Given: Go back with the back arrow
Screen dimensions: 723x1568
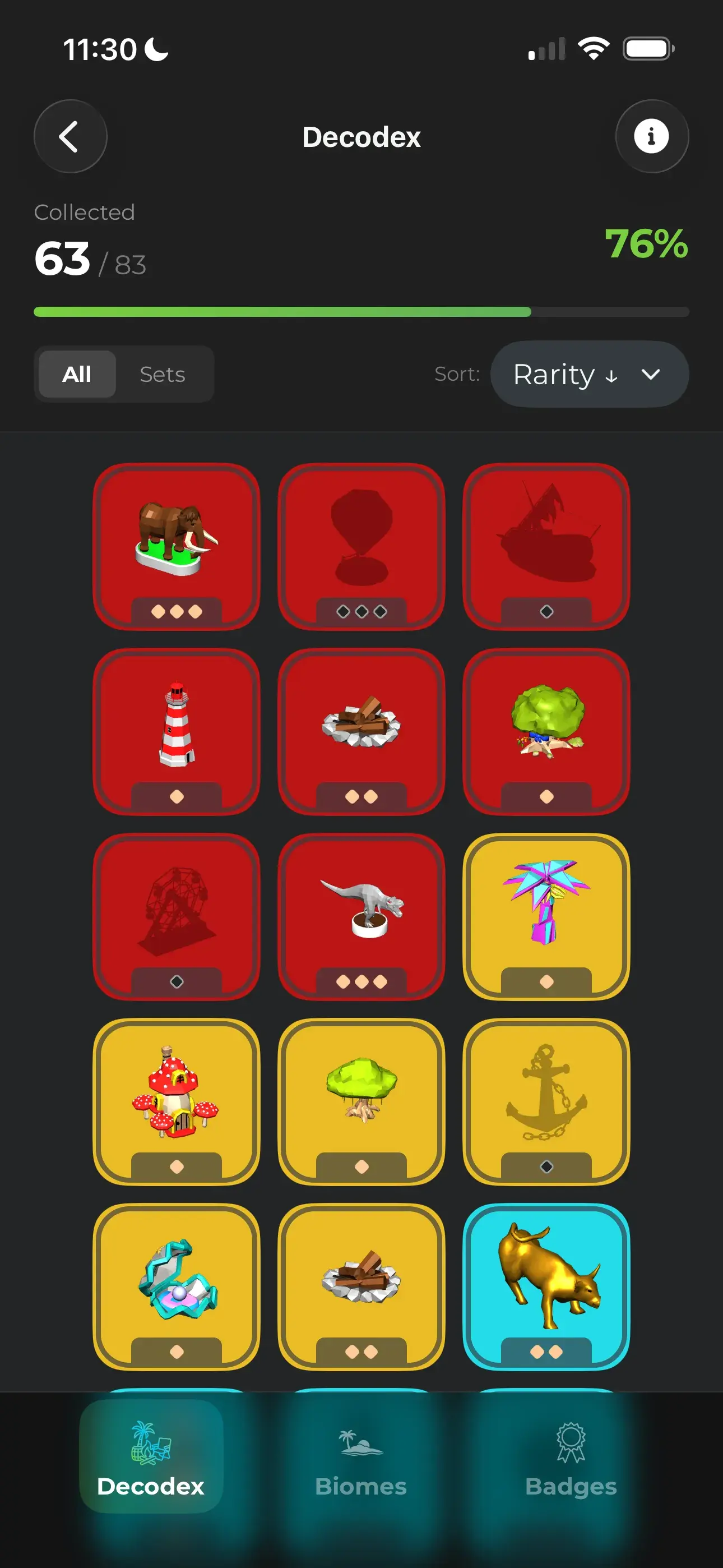Looking at the screenshot, I should pos(70,137).
